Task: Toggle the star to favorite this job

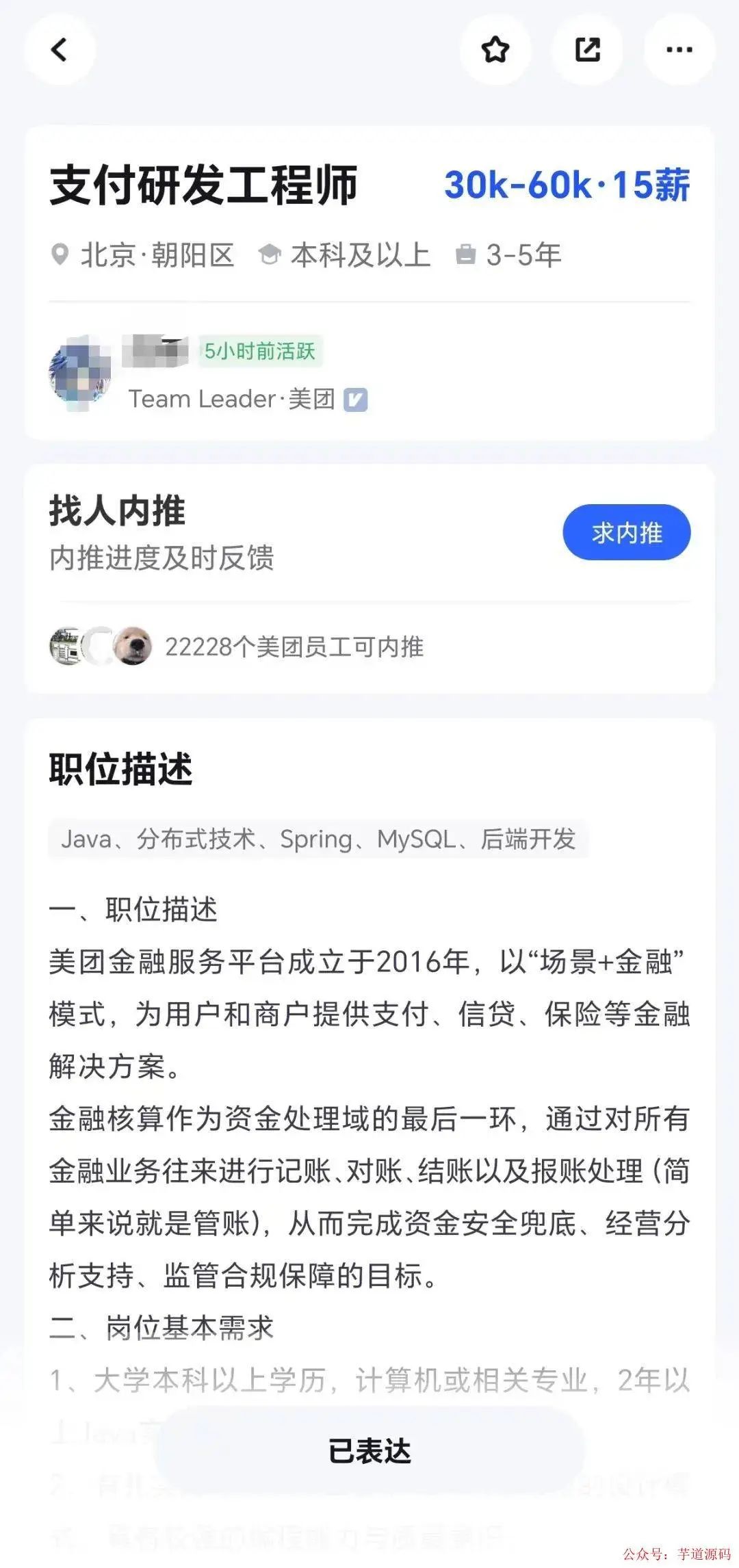Action: [x=496, y=50]
